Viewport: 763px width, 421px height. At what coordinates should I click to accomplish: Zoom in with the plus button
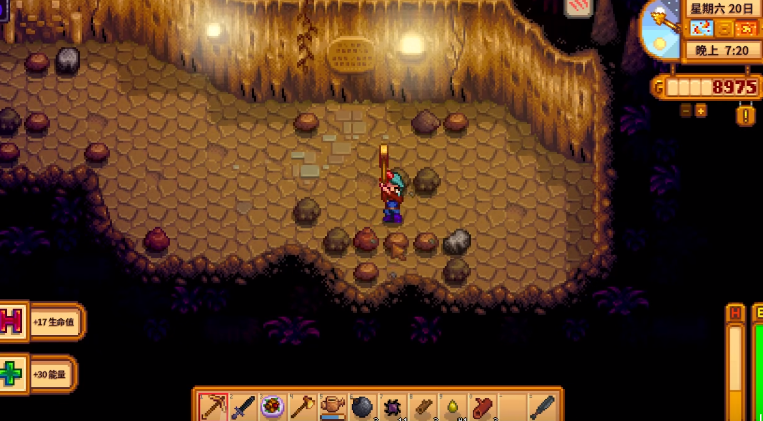click(x=701, y=111)
